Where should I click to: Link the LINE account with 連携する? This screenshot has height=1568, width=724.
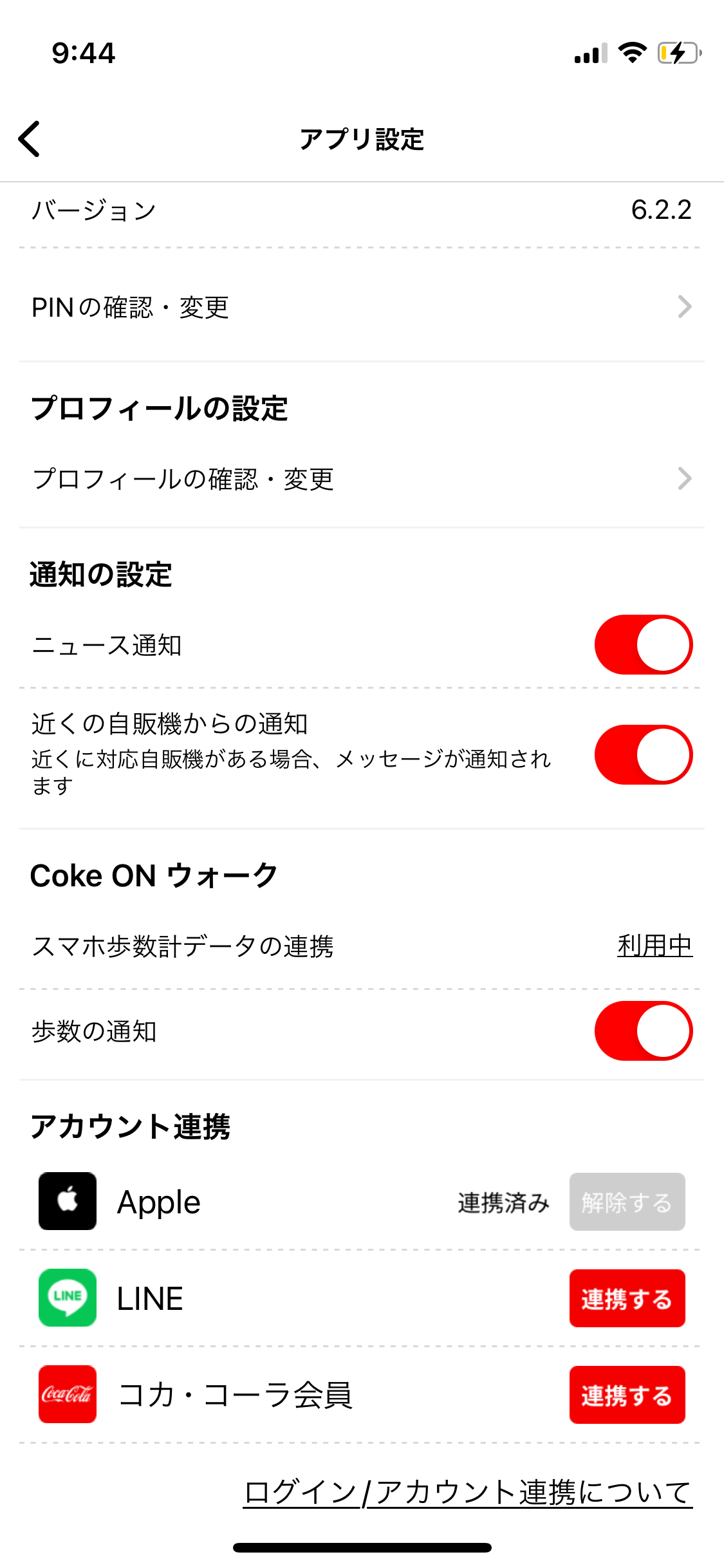tap(627, 1298)
